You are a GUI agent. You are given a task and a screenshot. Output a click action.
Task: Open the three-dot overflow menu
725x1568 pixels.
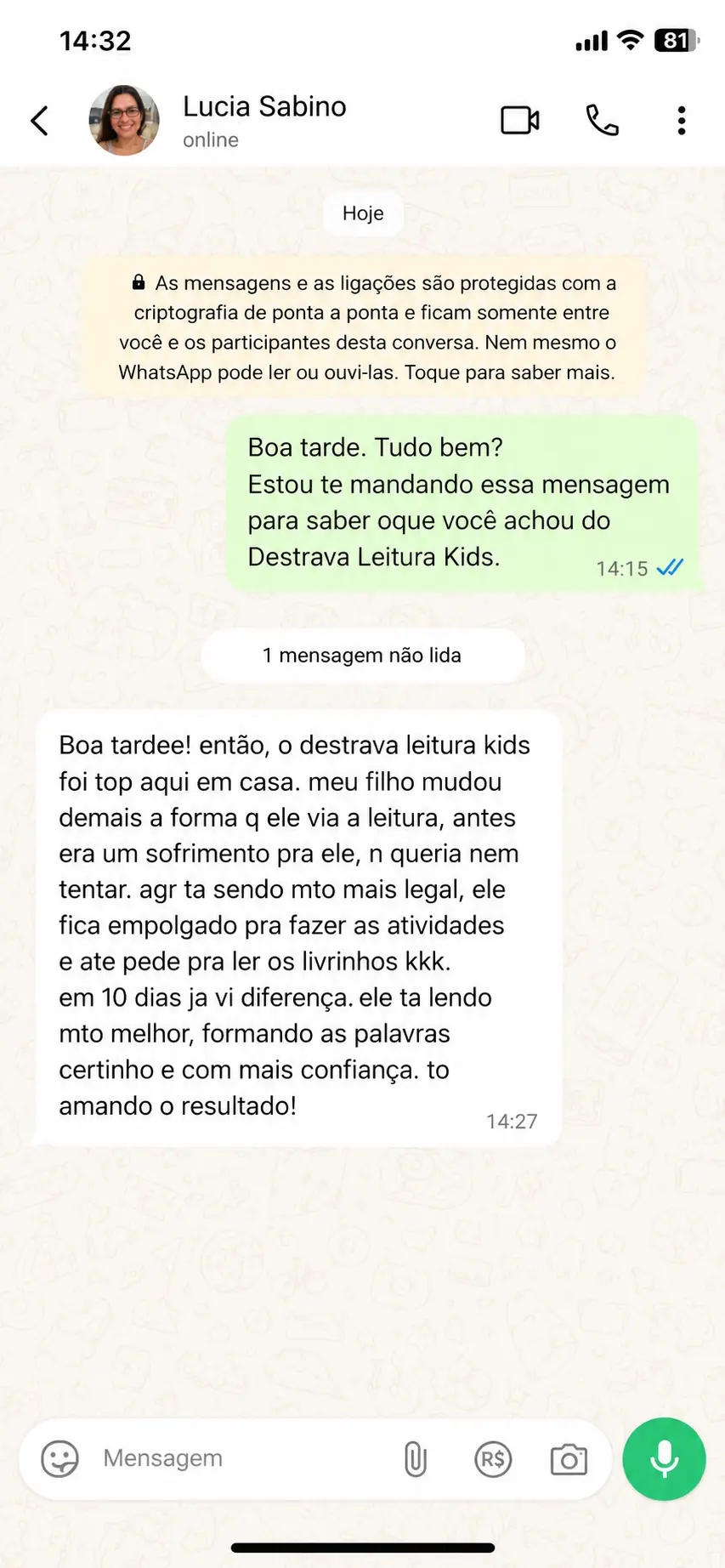682,121
